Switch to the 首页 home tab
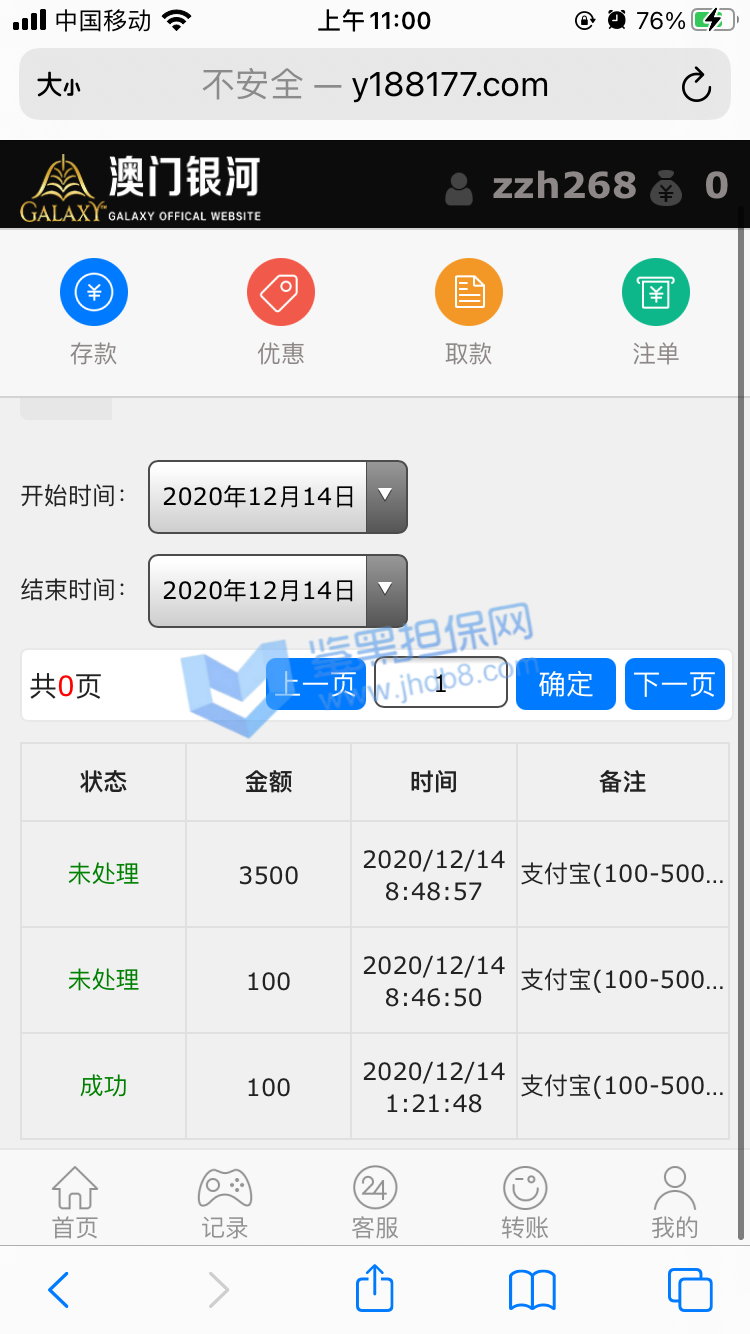This screenshot has height=1334, width=750. (x=75, y=1203)
